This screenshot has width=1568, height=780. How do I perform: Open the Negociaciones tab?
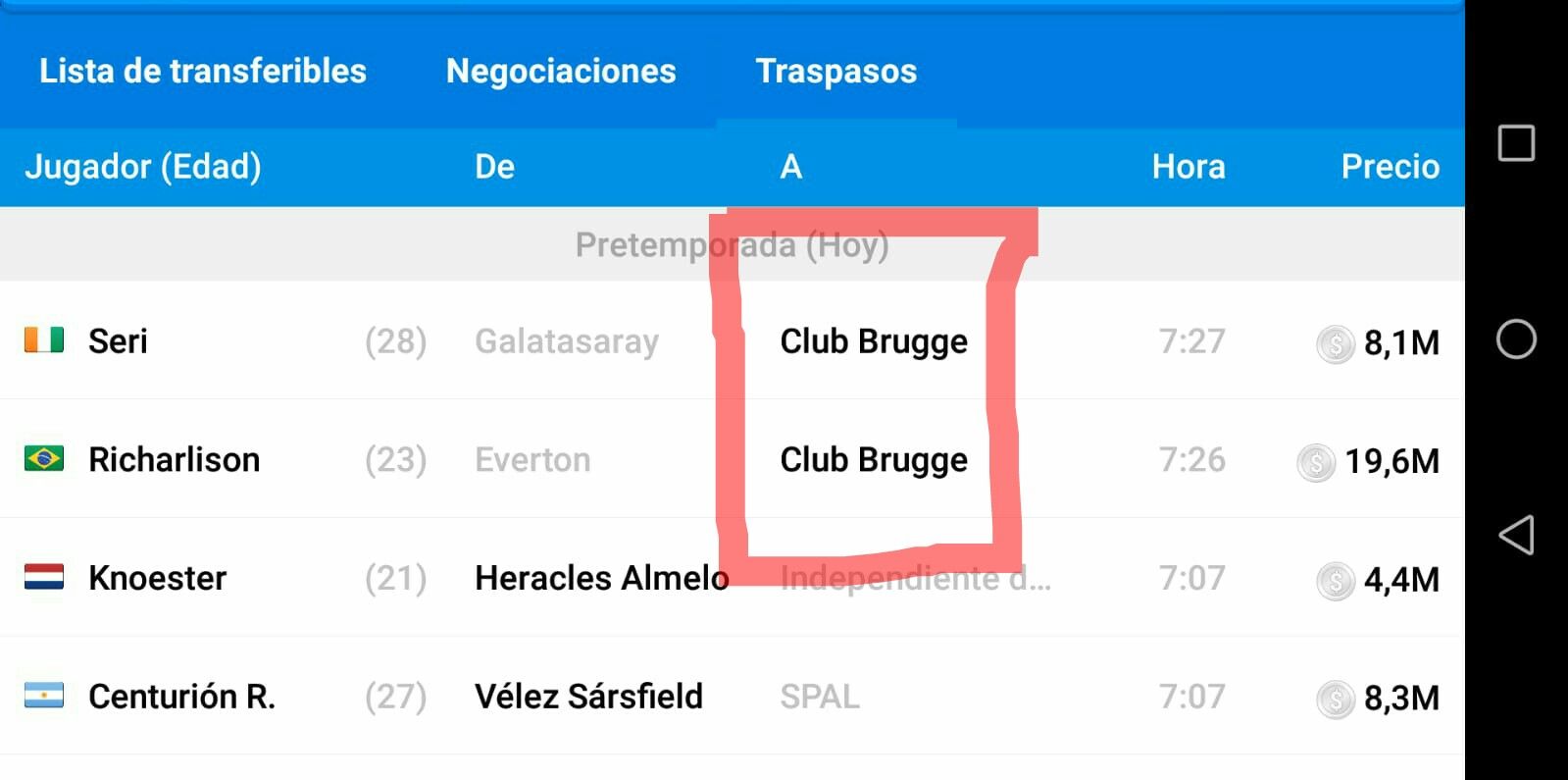click(561, 71)
